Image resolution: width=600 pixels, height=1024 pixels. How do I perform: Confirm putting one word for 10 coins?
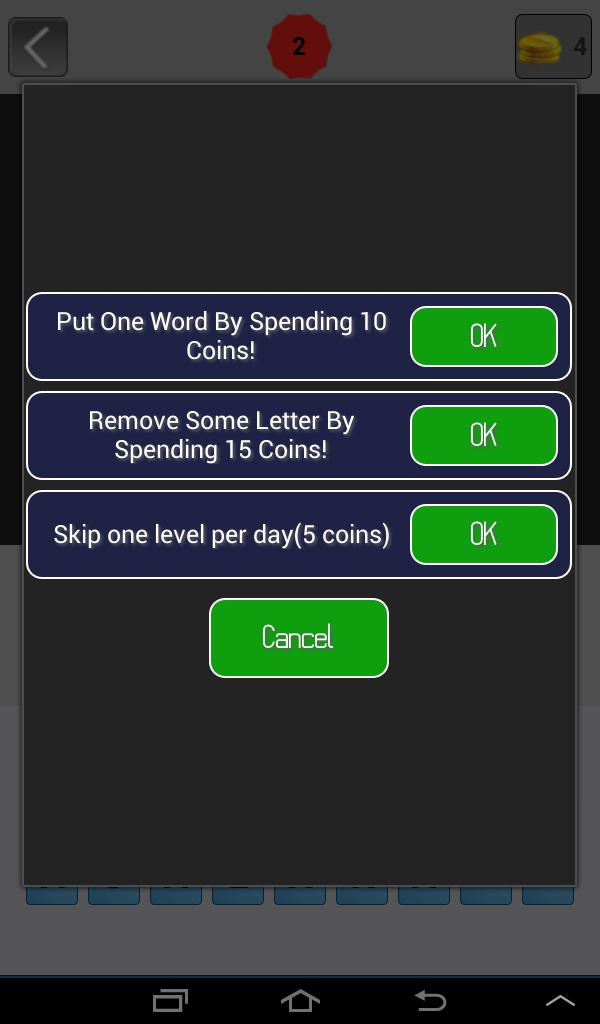pyautogui.click(x=483, y=336)
